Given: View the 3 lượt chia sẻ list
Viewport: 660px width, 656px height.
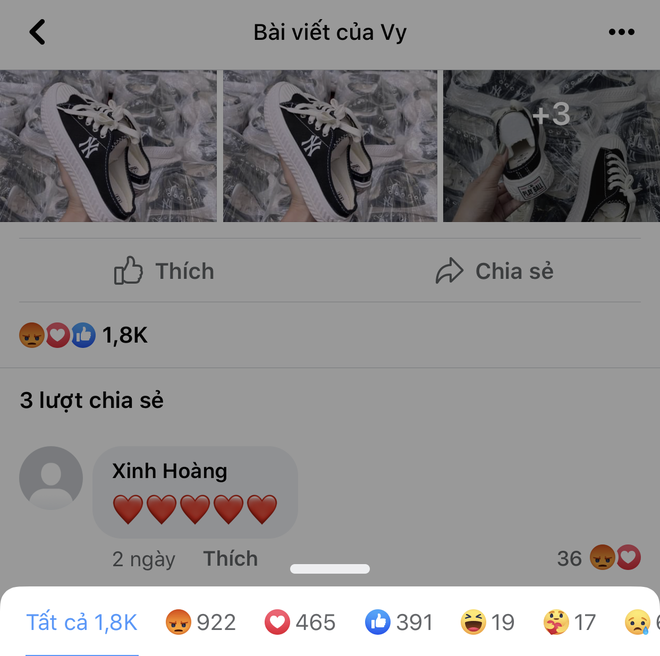Looking at the screenshot, I should pos(91,400).
